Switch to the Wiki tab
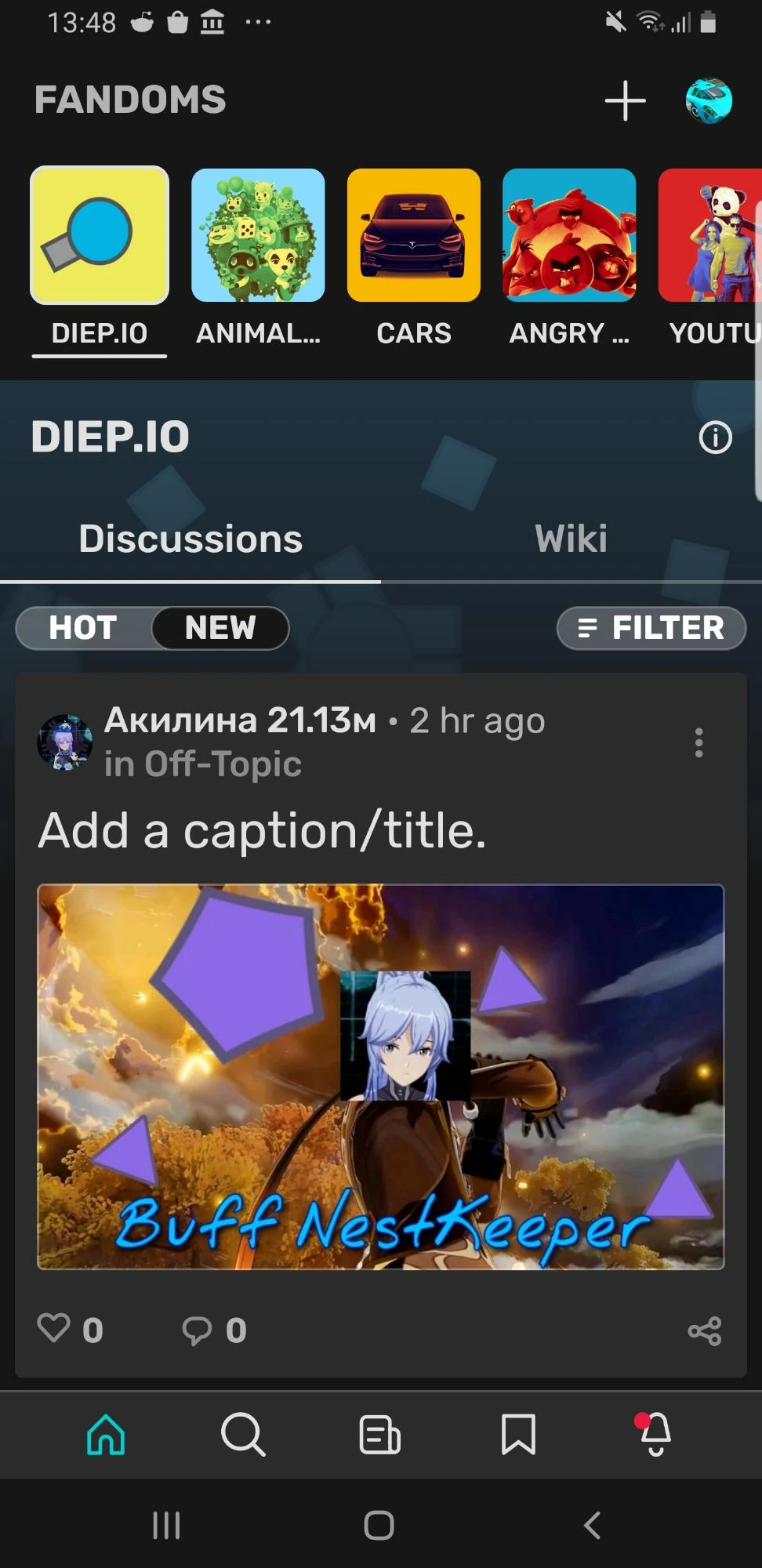This screenshot has width=762, height=1568. point(570,538)
